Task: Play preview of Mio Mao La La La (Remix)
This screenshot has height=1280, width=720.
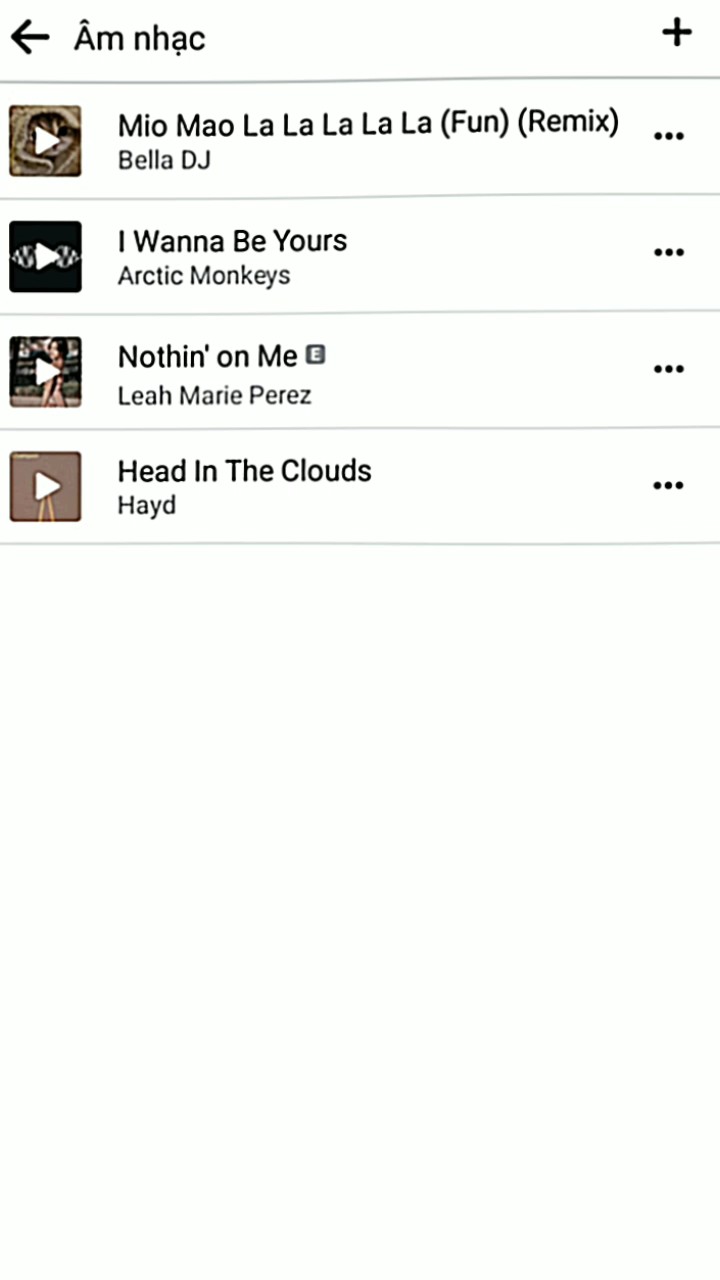Action: click(45, 141)
